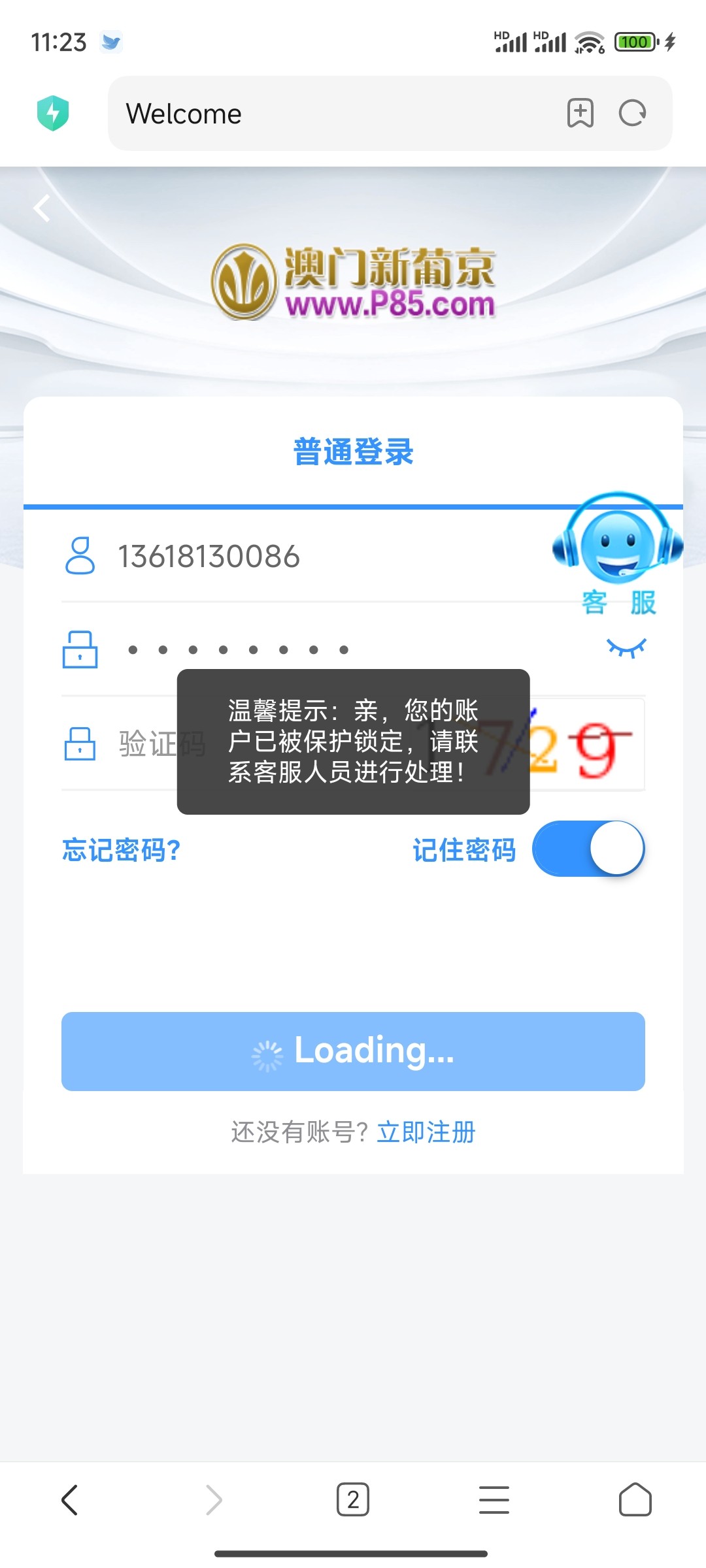Click the password lock icon
The width and height of the screenshot is (706, 1568).
pos(80,649)
